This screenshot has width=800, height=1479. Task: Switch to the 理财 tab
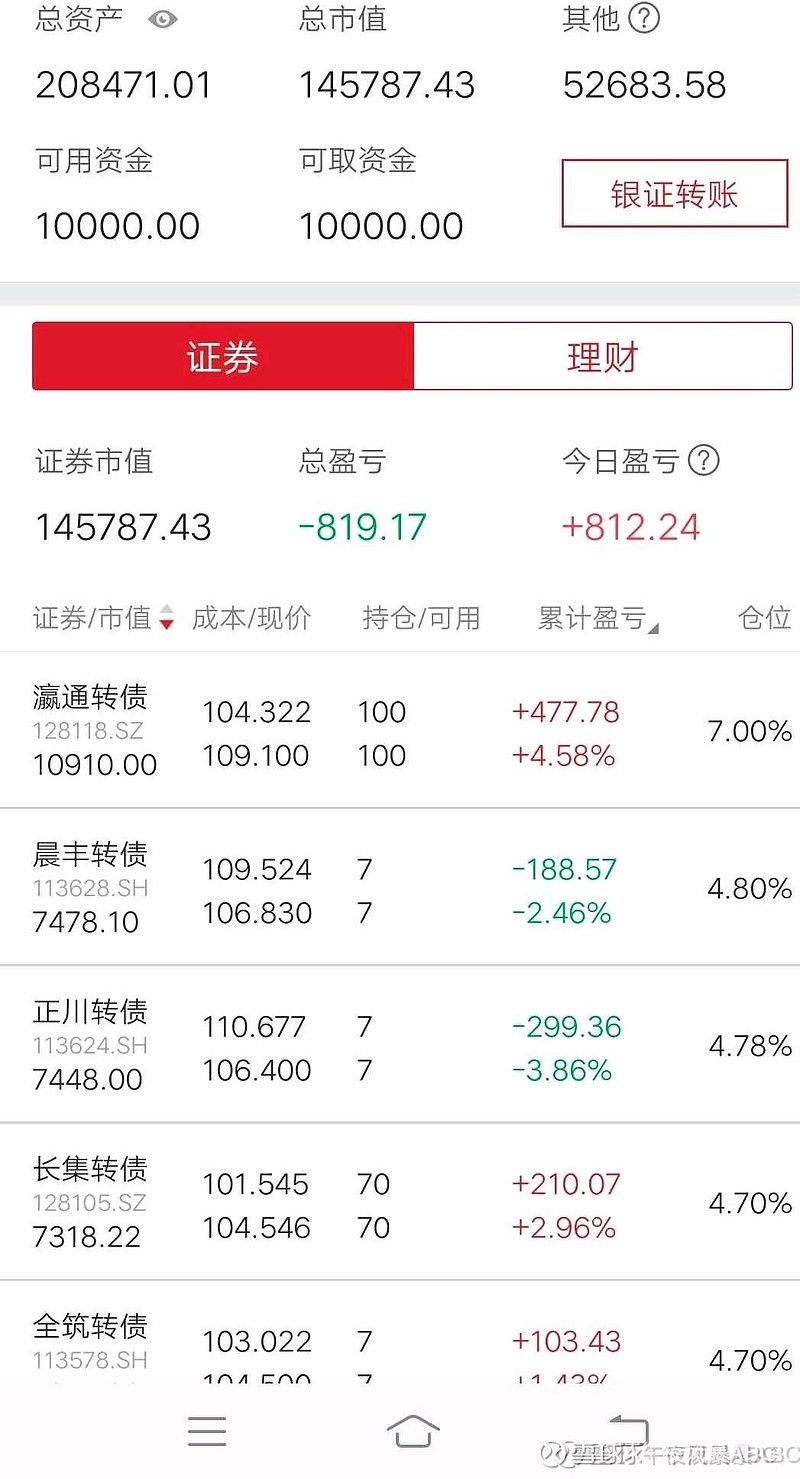[x=602, y=356]
